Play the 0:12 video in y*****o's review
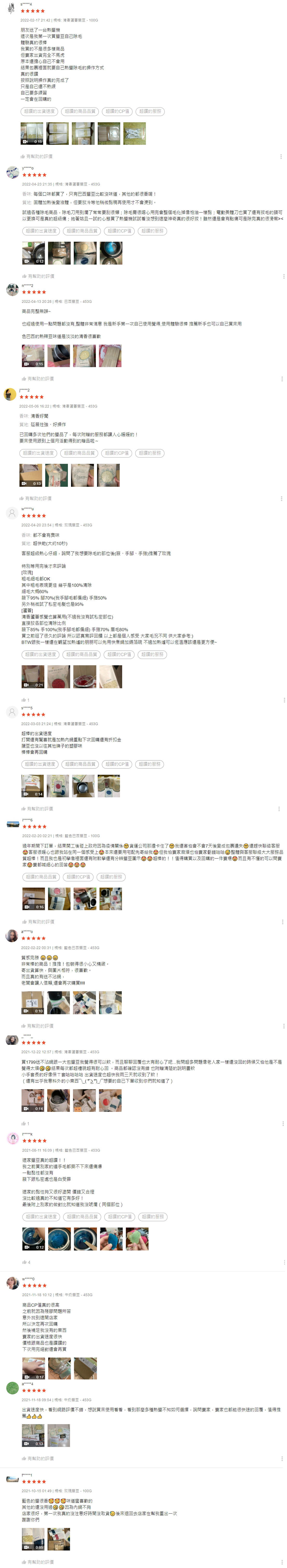287x1568 pixels. [x=33, y=253]
